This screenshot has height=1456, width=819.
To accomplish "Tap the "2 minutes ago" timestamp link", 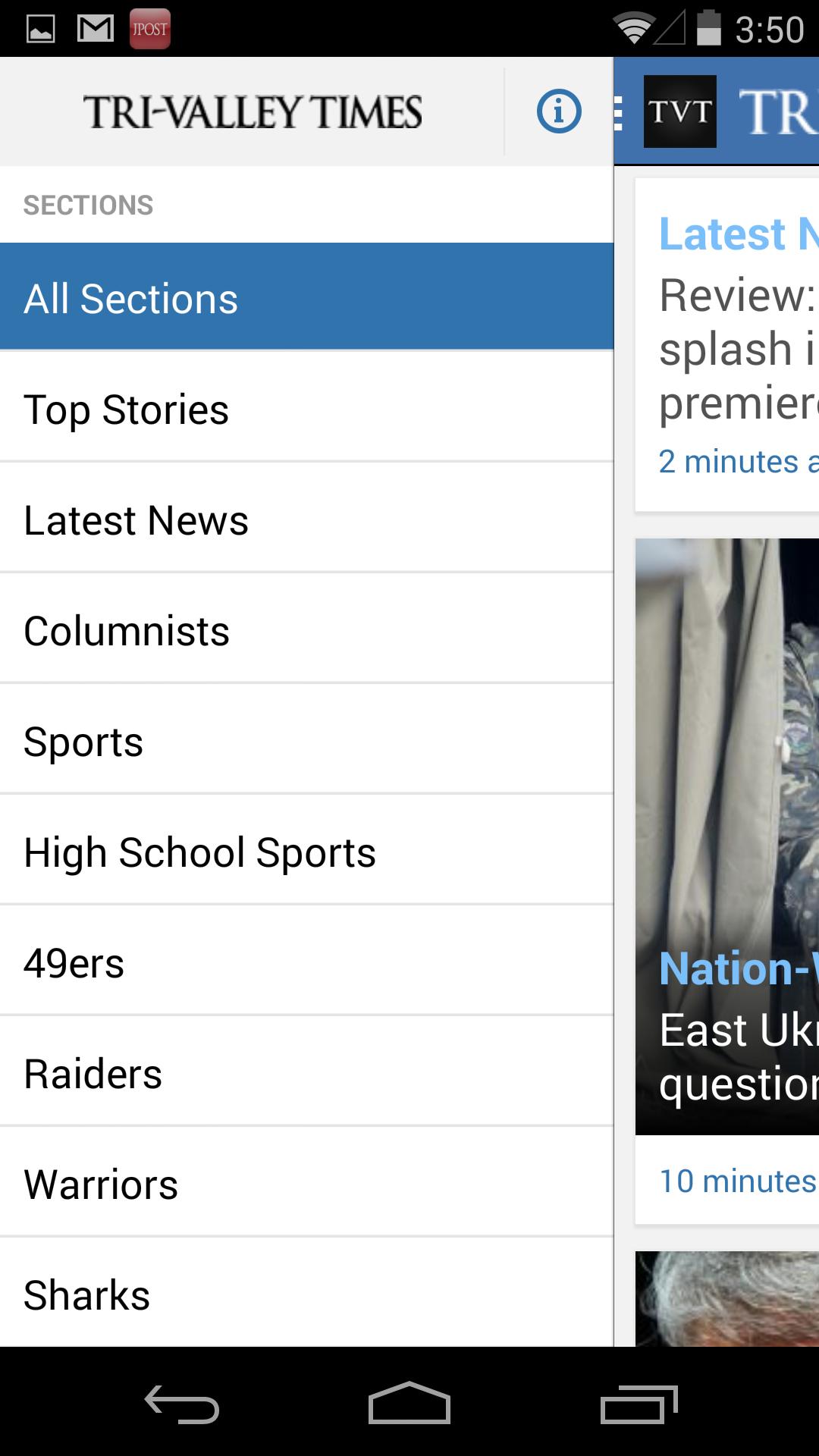I will click(x=732, y=460).
